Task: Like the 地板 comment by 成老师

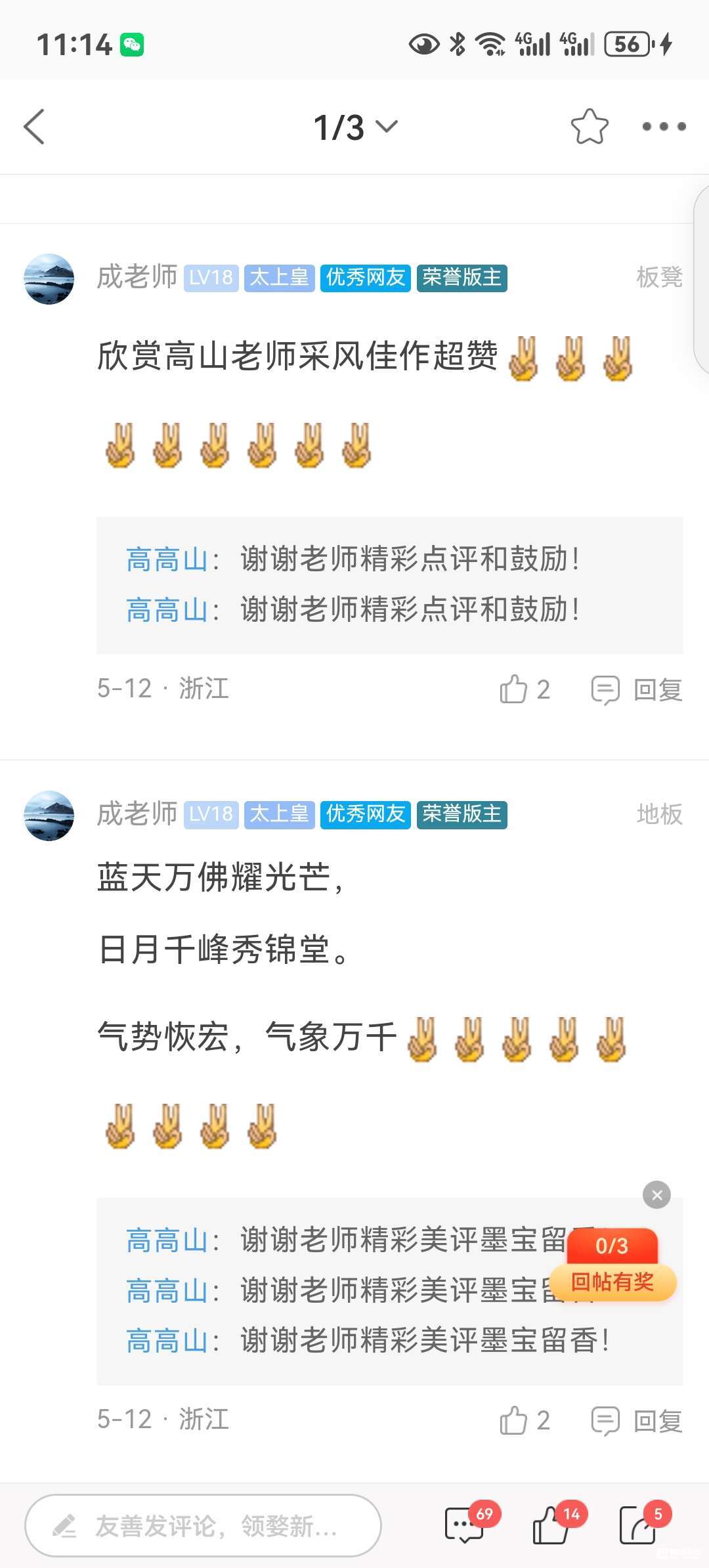Action: click(524, 1420)
